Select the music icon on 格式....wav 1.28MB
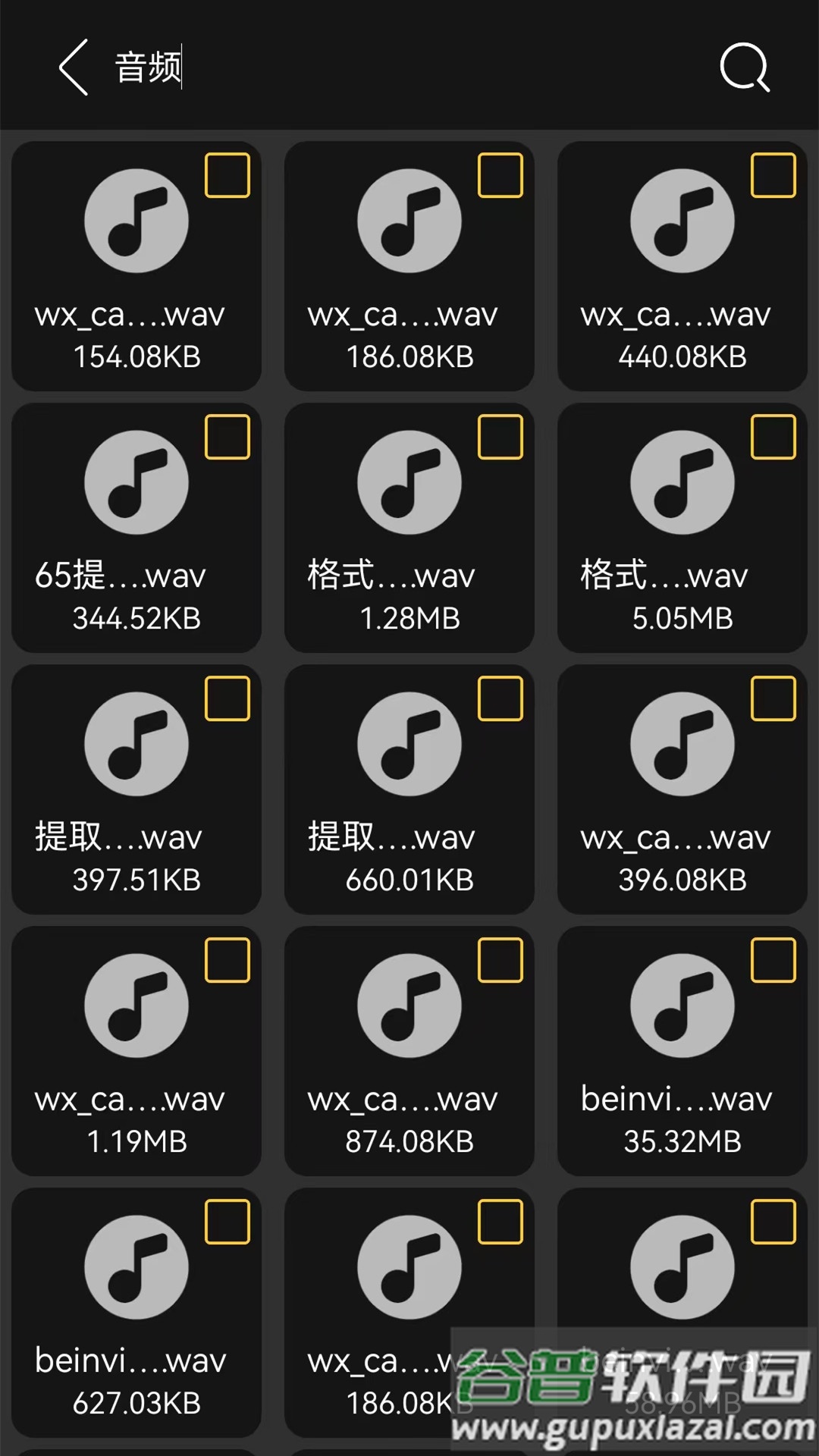 409,483
